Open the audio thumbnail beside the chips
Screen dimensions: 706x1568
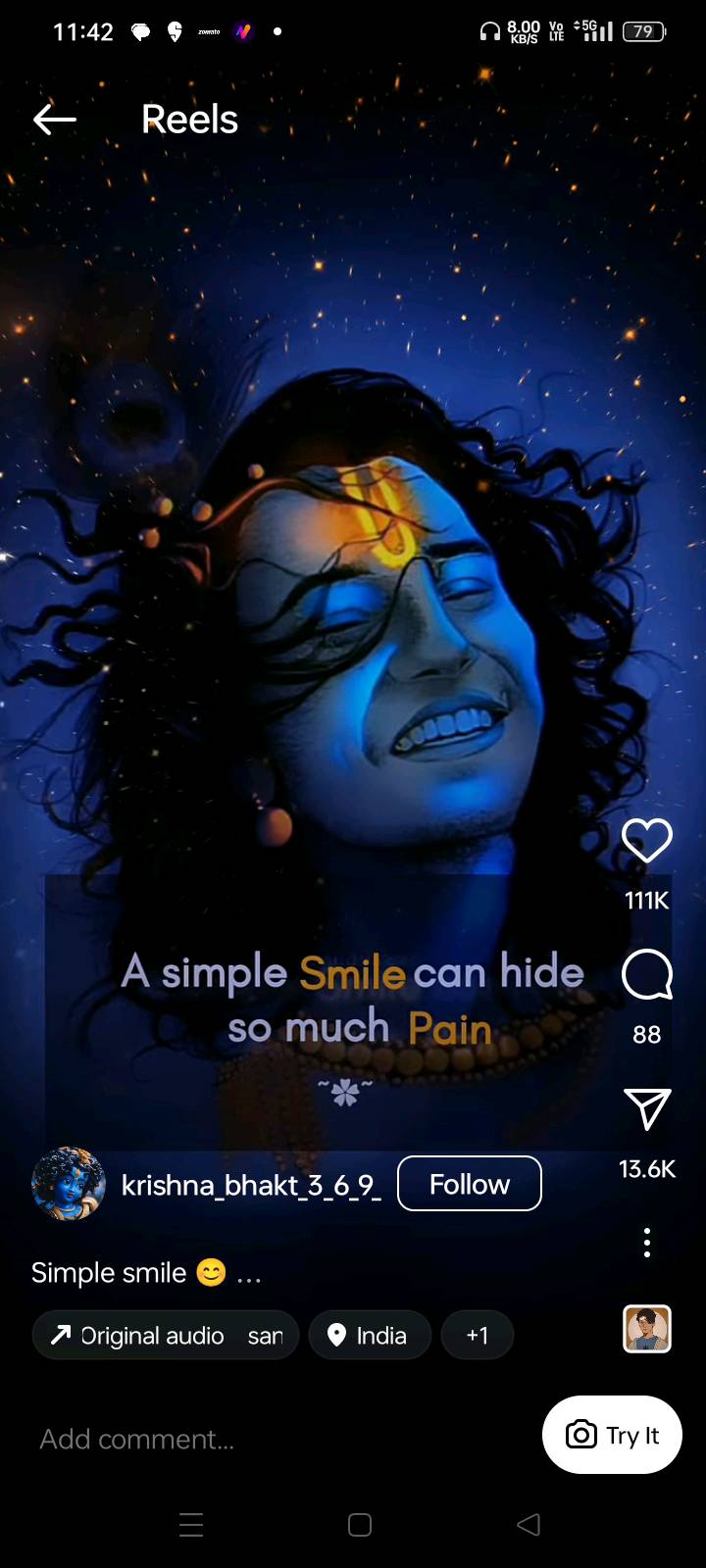[647, 1329]
